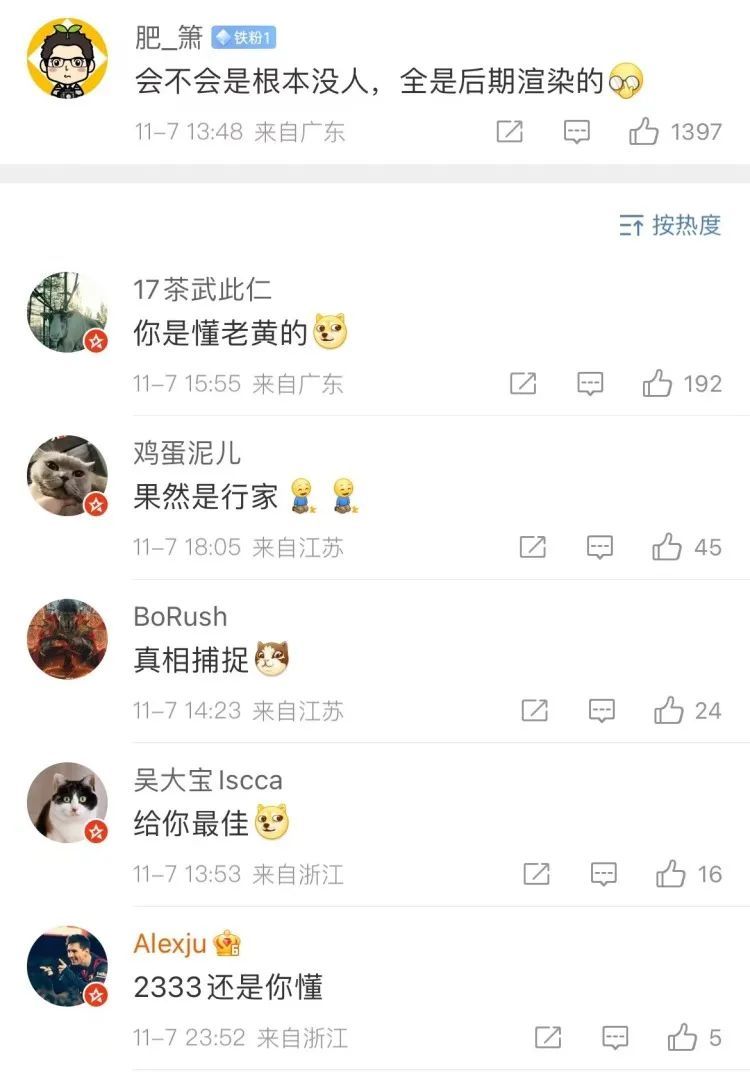This screenshot has height=1072, width=750.
Task: Open Alexju's profile name
Action: point(170,944)
